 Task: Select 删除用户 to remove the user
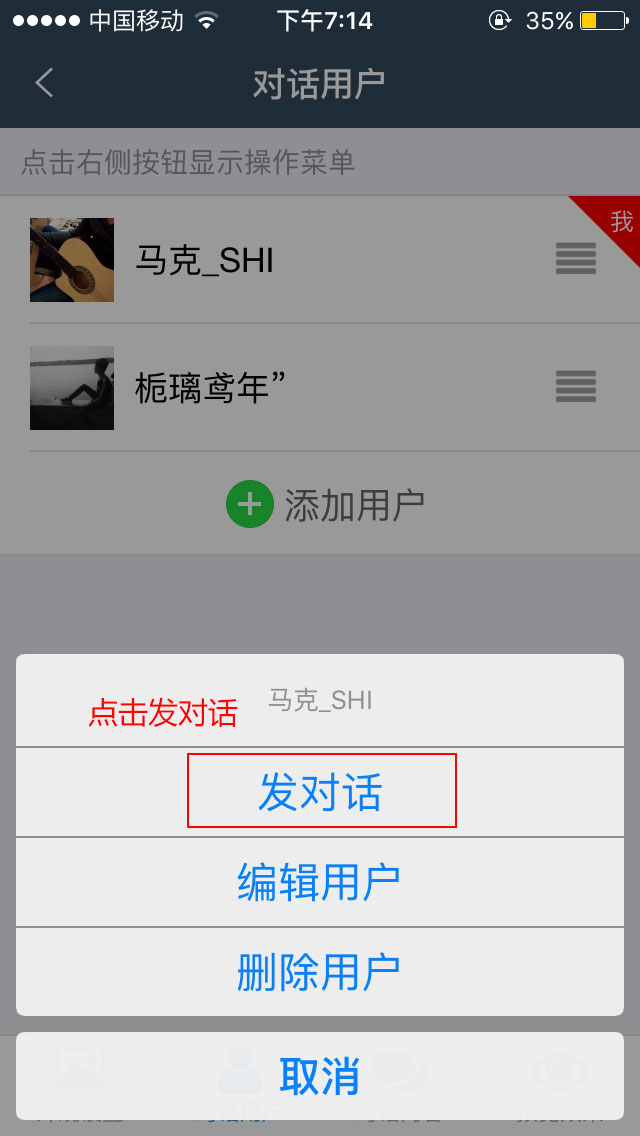click(320, 972)
